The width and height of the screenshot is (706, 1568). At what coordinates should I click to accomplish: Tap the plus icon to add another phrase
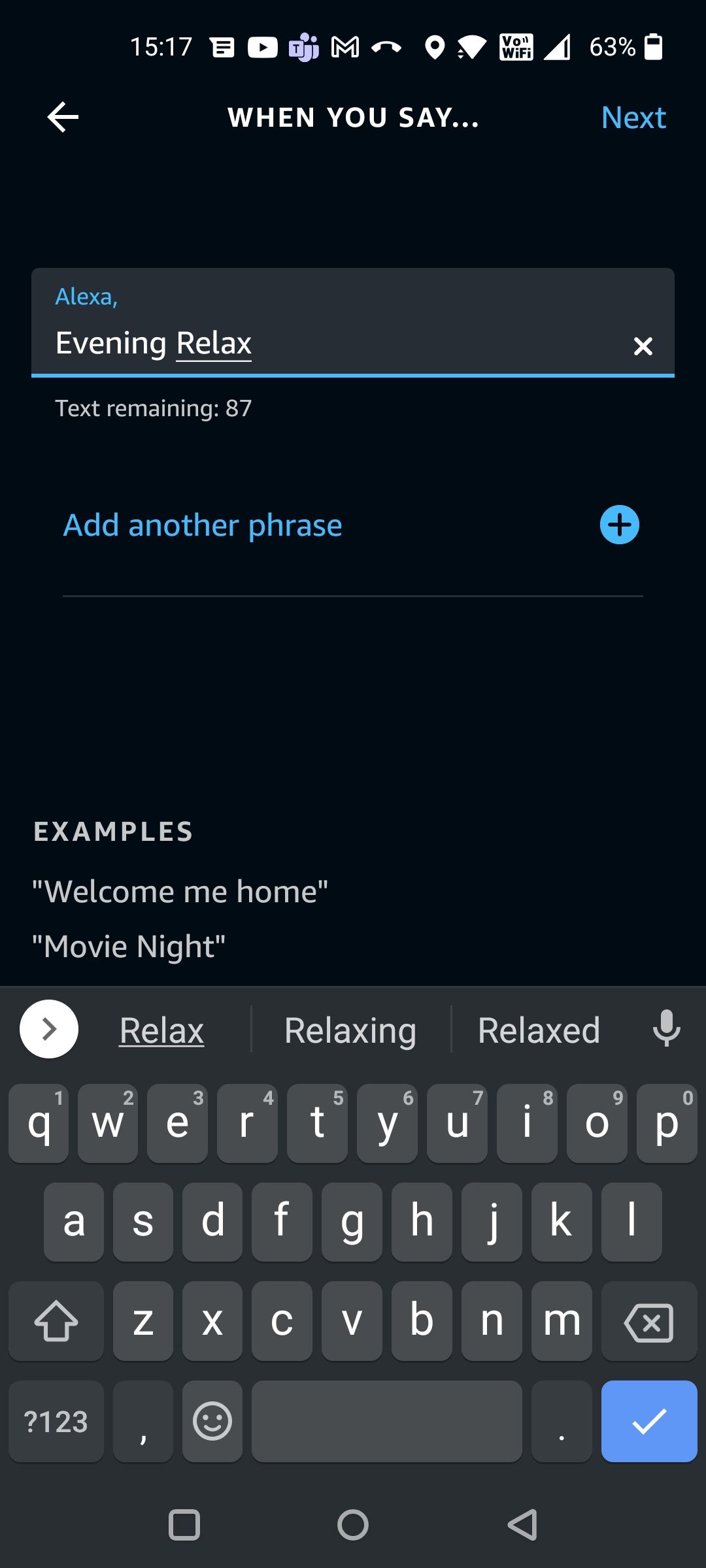coord(618,523)
